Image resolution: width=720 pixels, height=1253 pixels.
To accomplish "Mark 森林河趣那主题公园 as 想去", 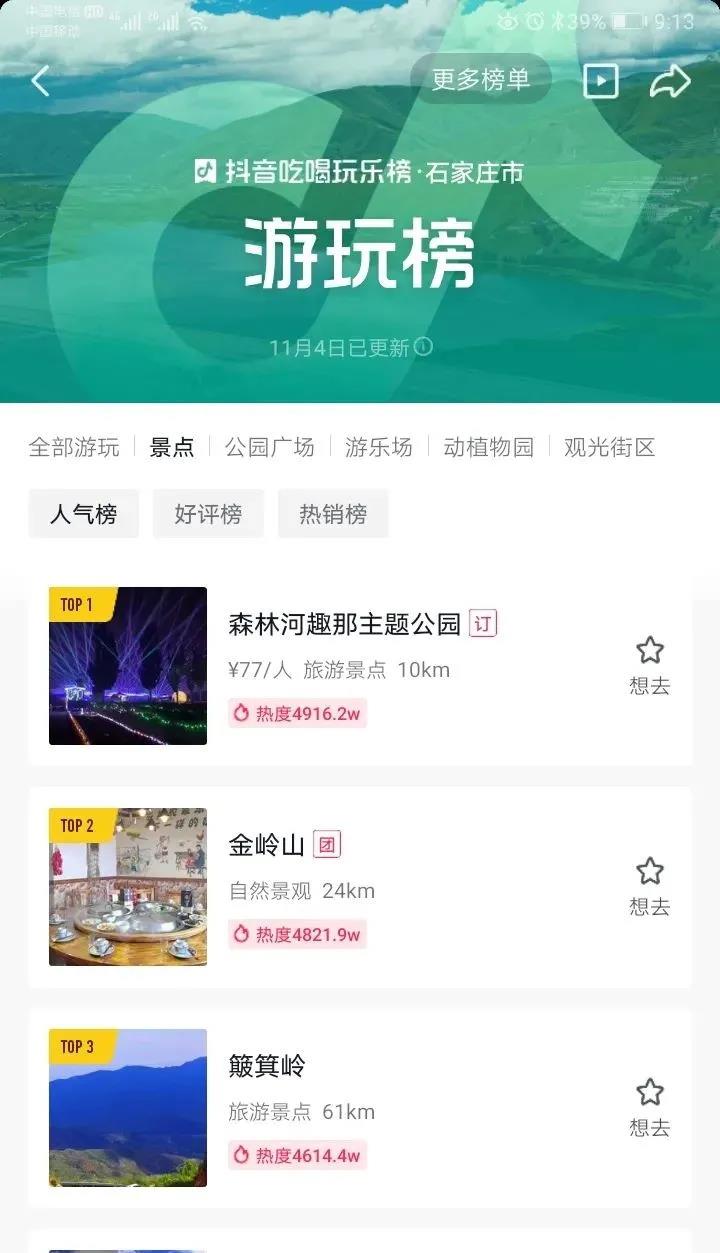I will [650, 665].
